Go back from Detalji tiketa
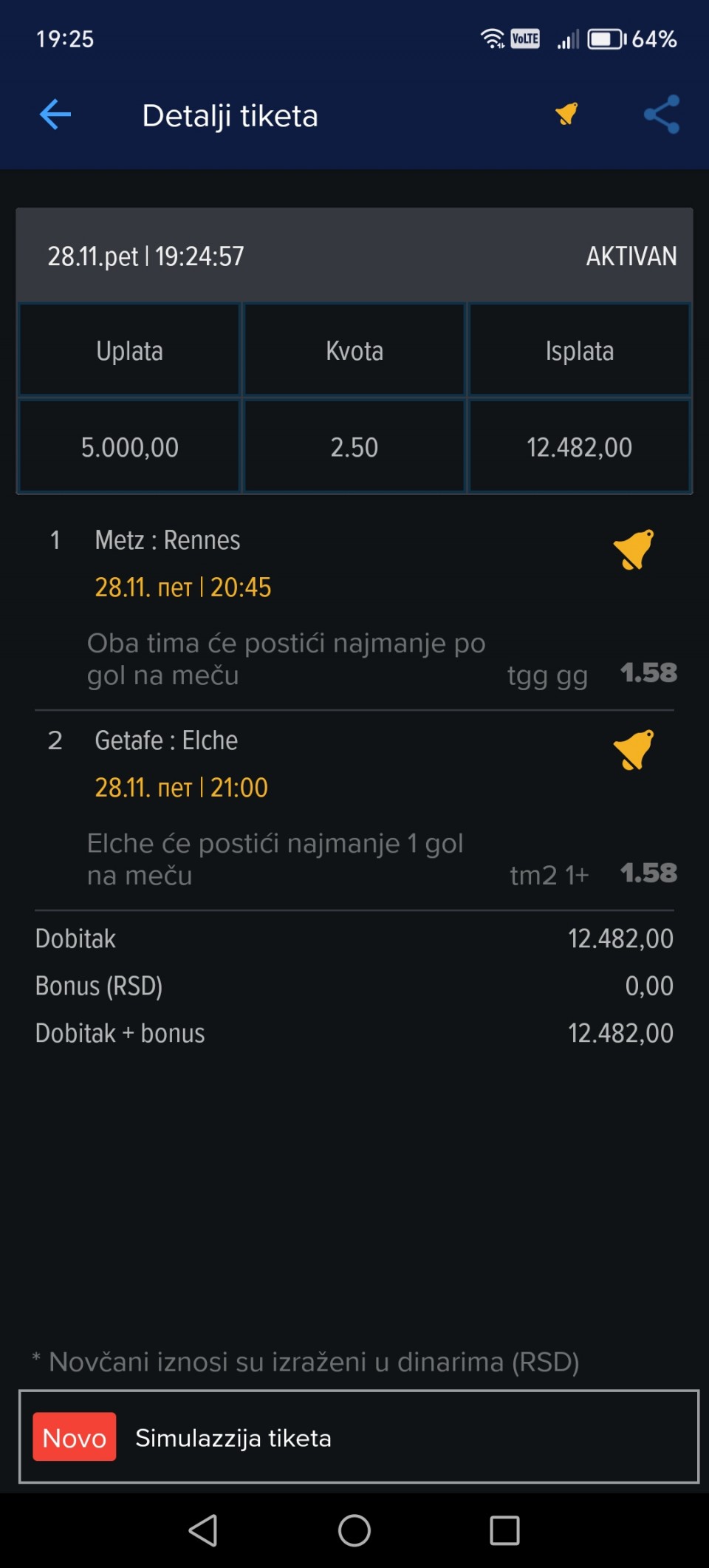Image resolution: width=709 pixels, height=1568 pixels. pyautogui.click(x=55, y=115)
